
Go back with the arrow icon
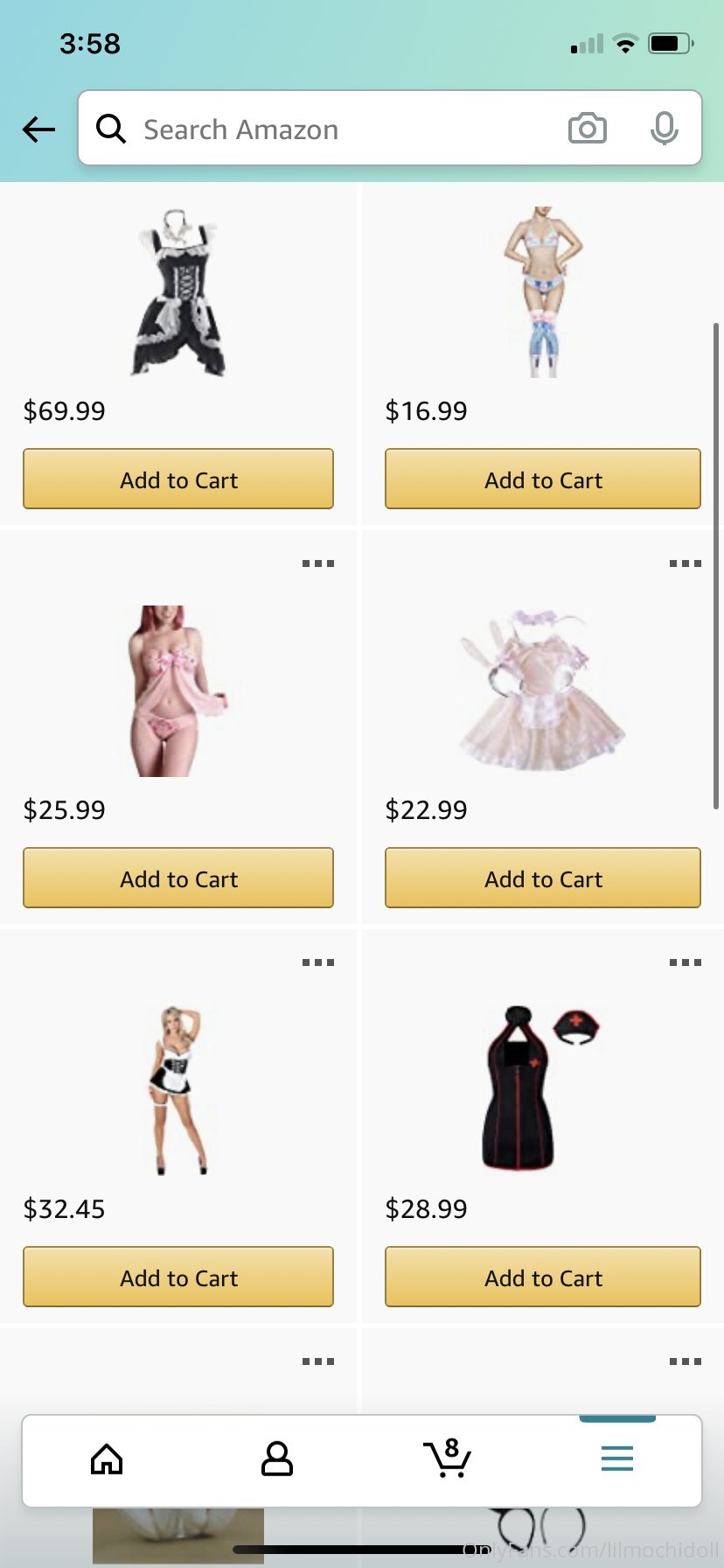click(x=38, y=129)
